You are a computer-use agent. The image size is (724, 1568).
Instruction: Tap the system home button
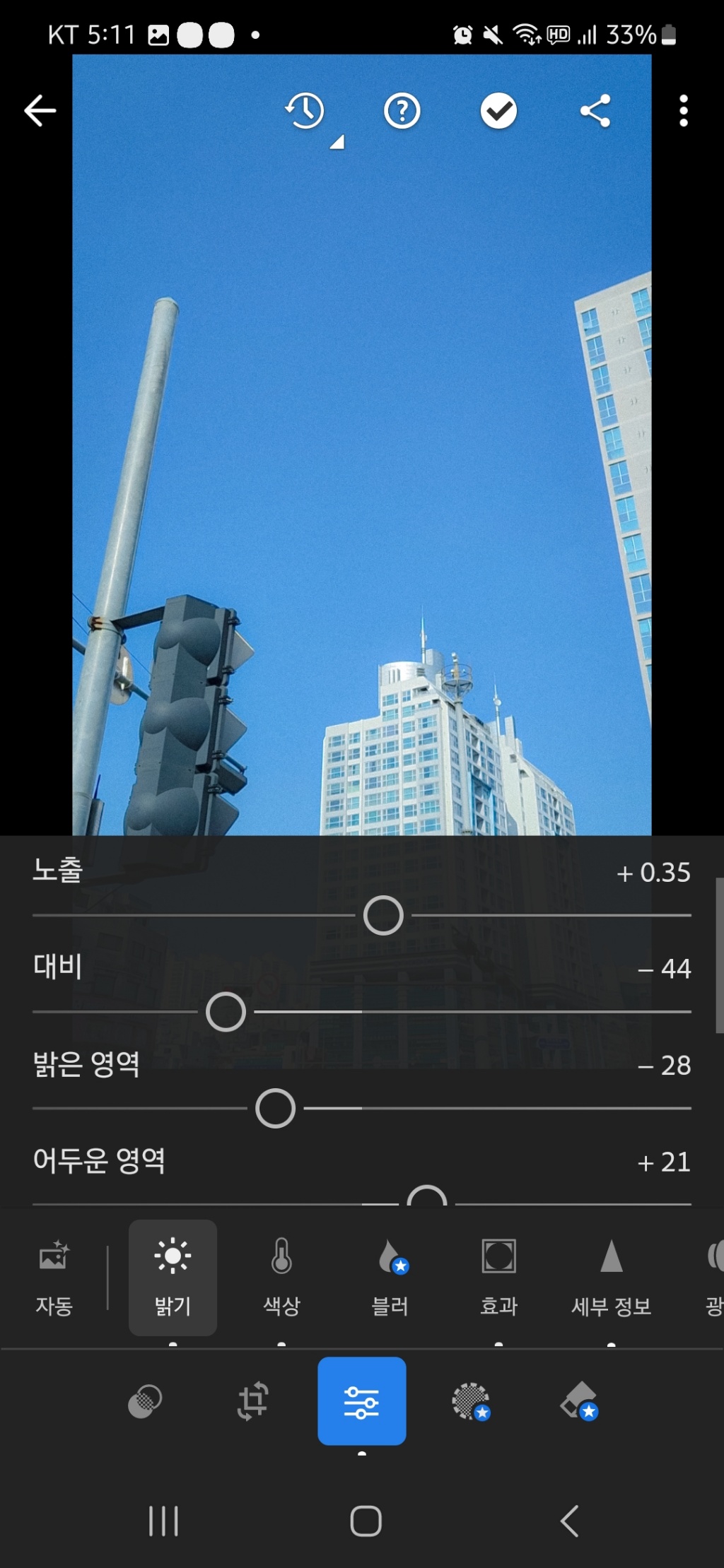[x=366, y=1521]
